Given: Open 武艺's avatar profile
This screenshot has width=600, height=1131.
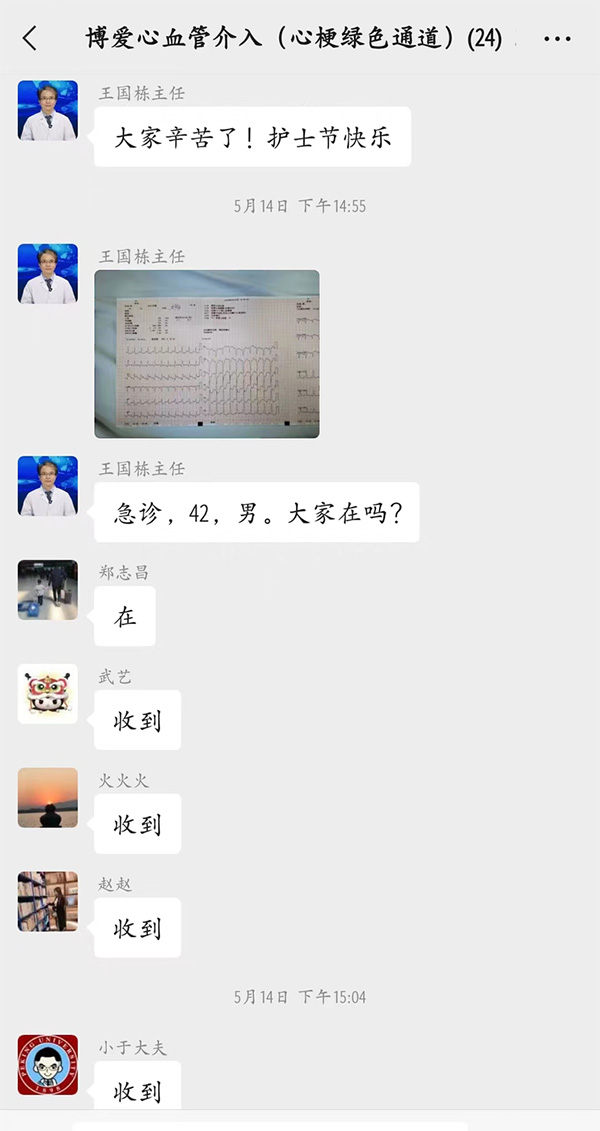Looking at the screenshot, I should (x=48, y=693).
